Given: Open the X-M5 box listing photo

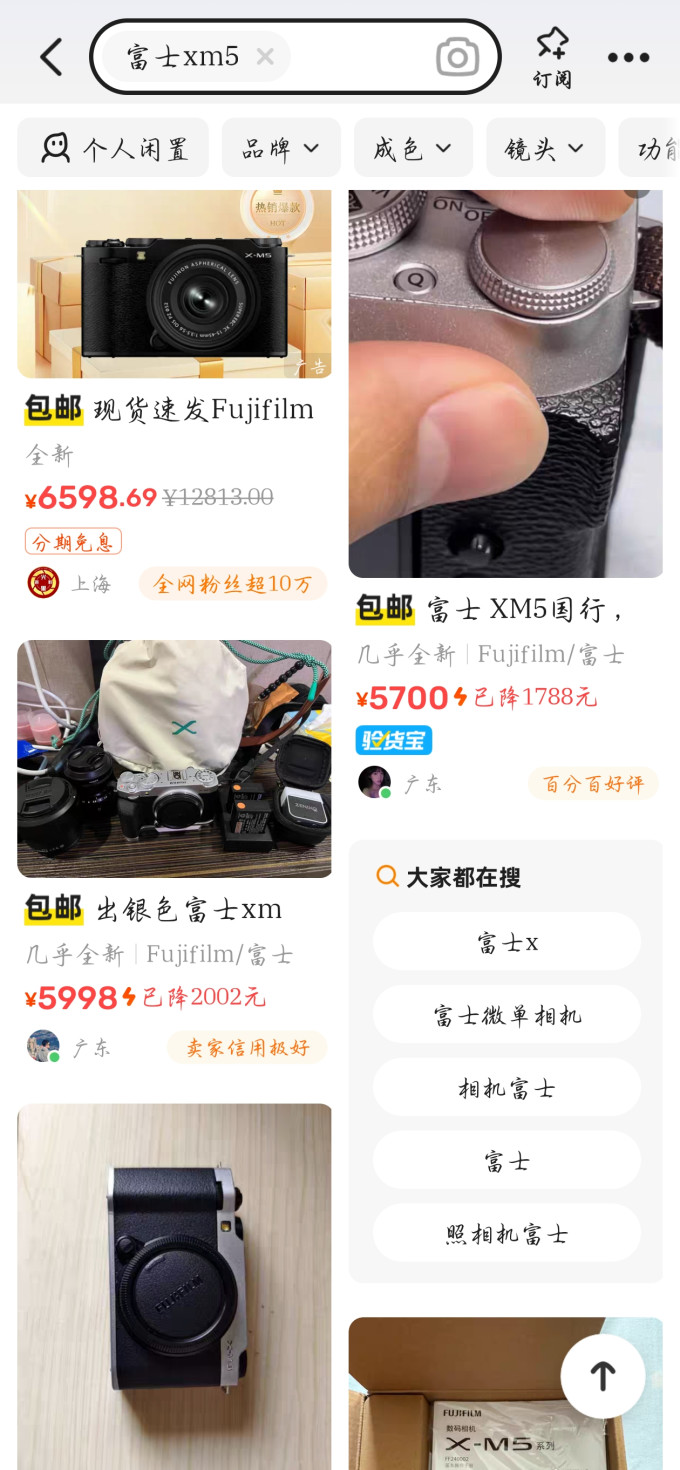Looking at the screenshot, I should click(x=505, y=1394).
